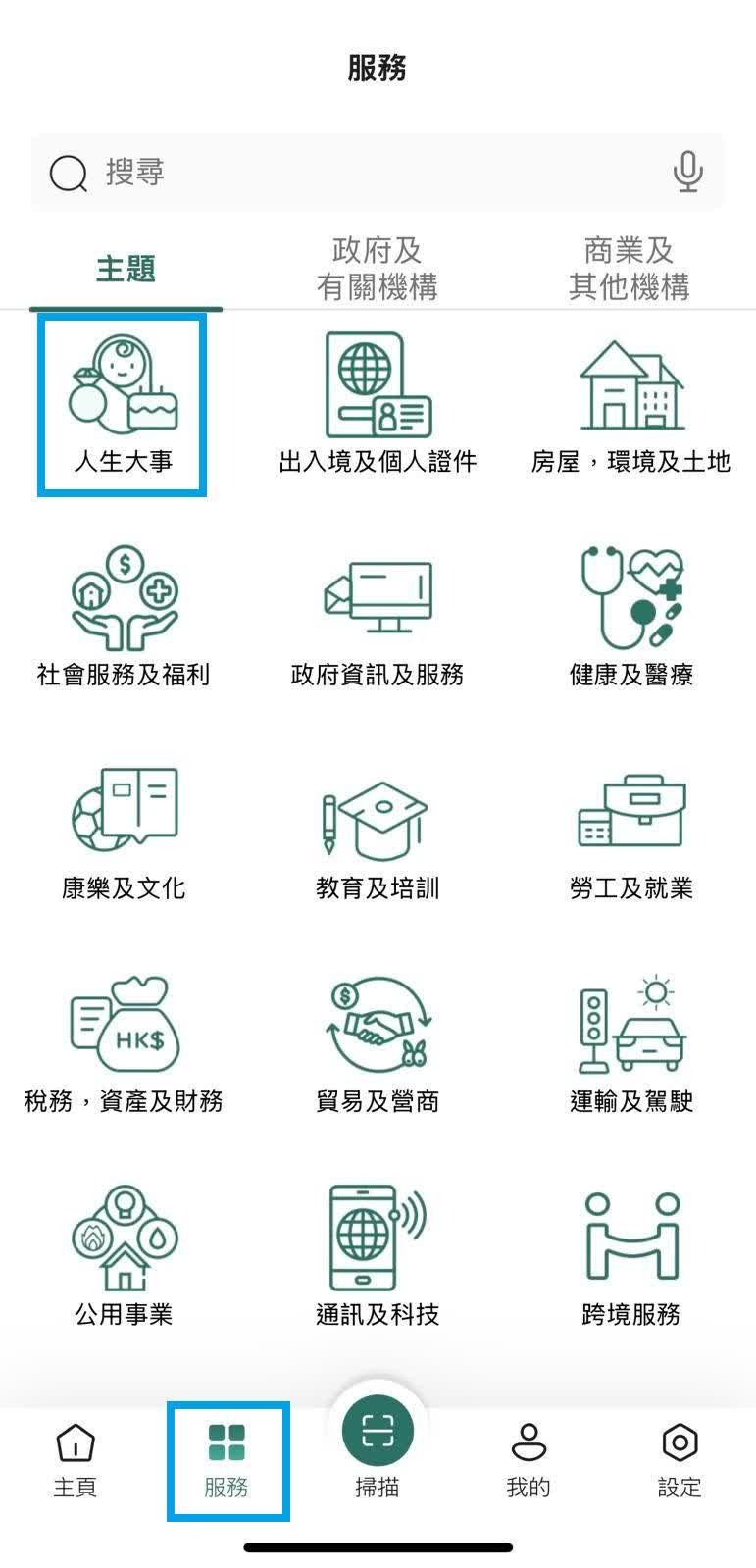Screen dimensions: 756x1568
Task: Tap the 掃描 scan button
Action: 378,1442
